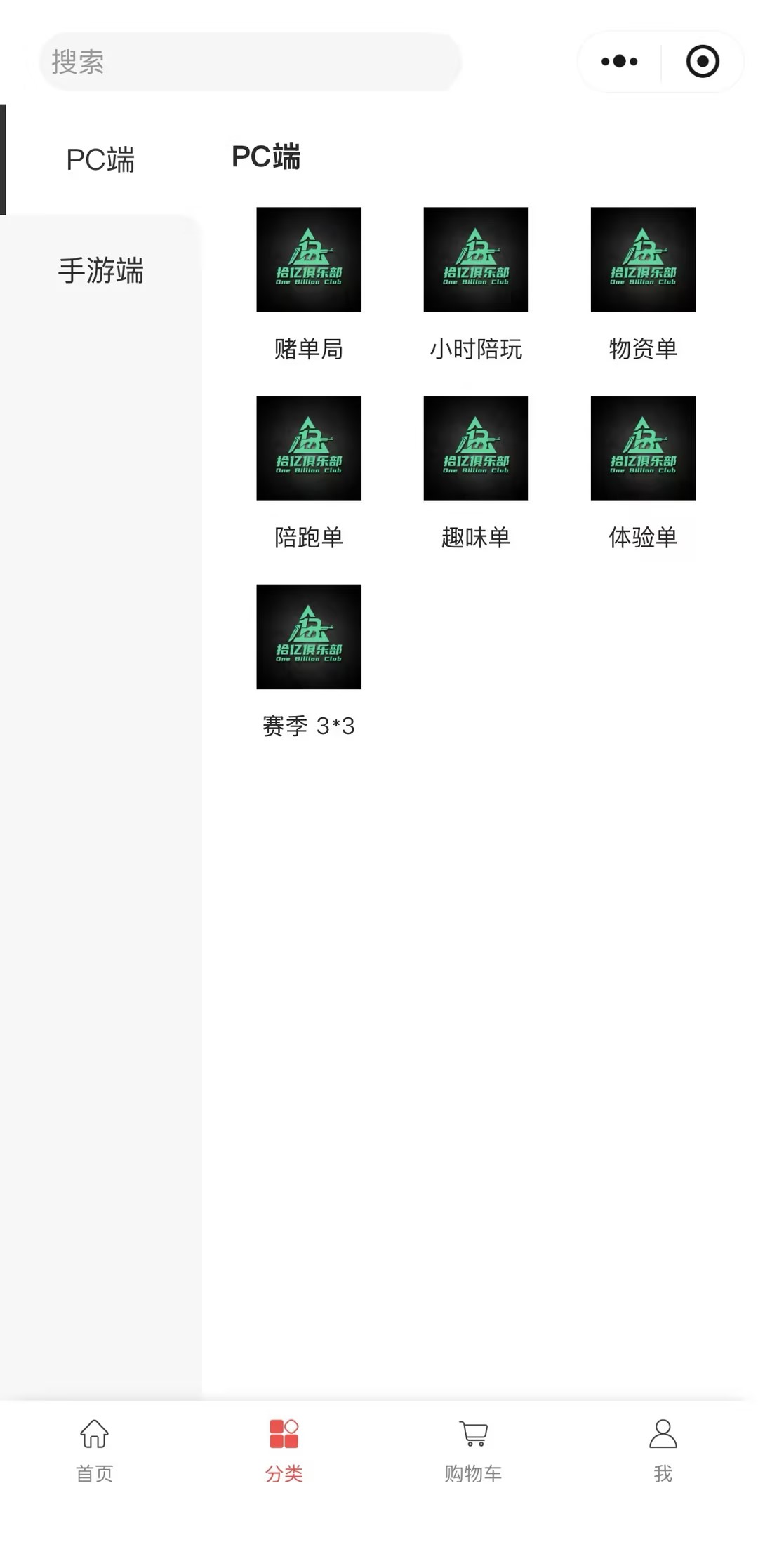758x1568 pixels.
Task: Open the mini program more menu
Action: tap(619, 62)
